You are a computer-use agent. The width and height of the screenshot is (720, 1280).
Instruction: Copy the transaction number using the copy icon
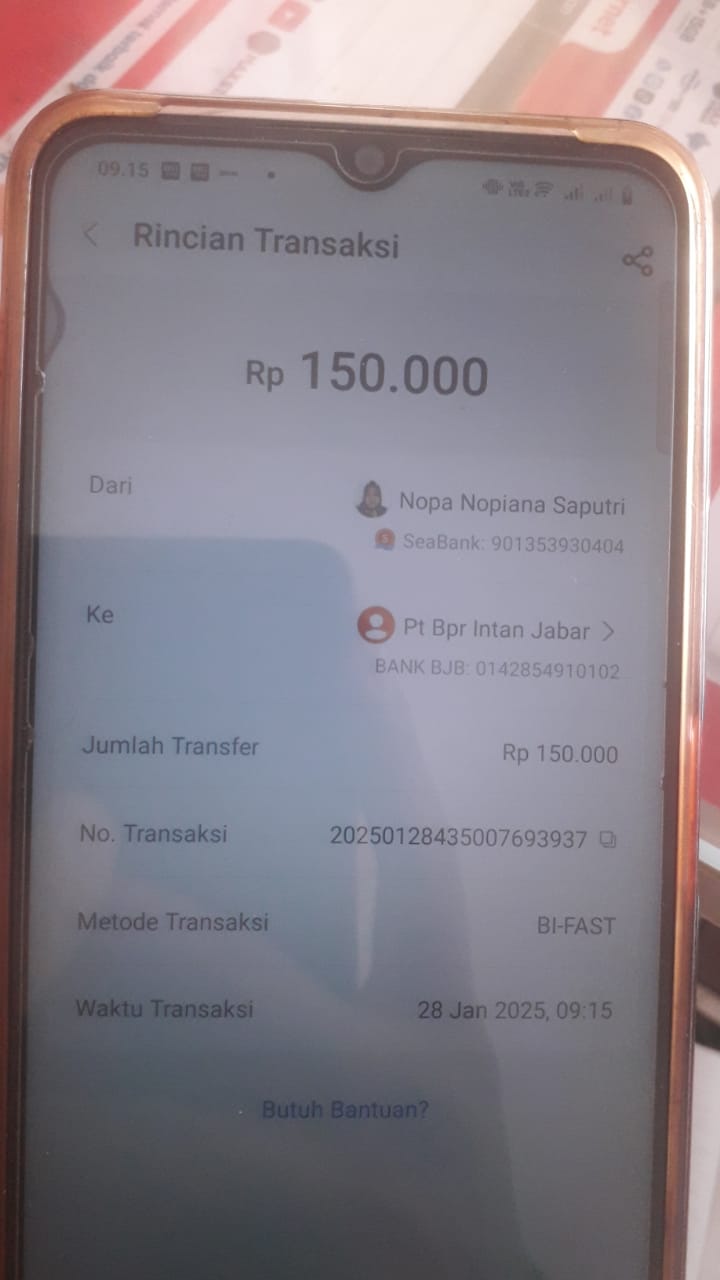coord(606,840)
